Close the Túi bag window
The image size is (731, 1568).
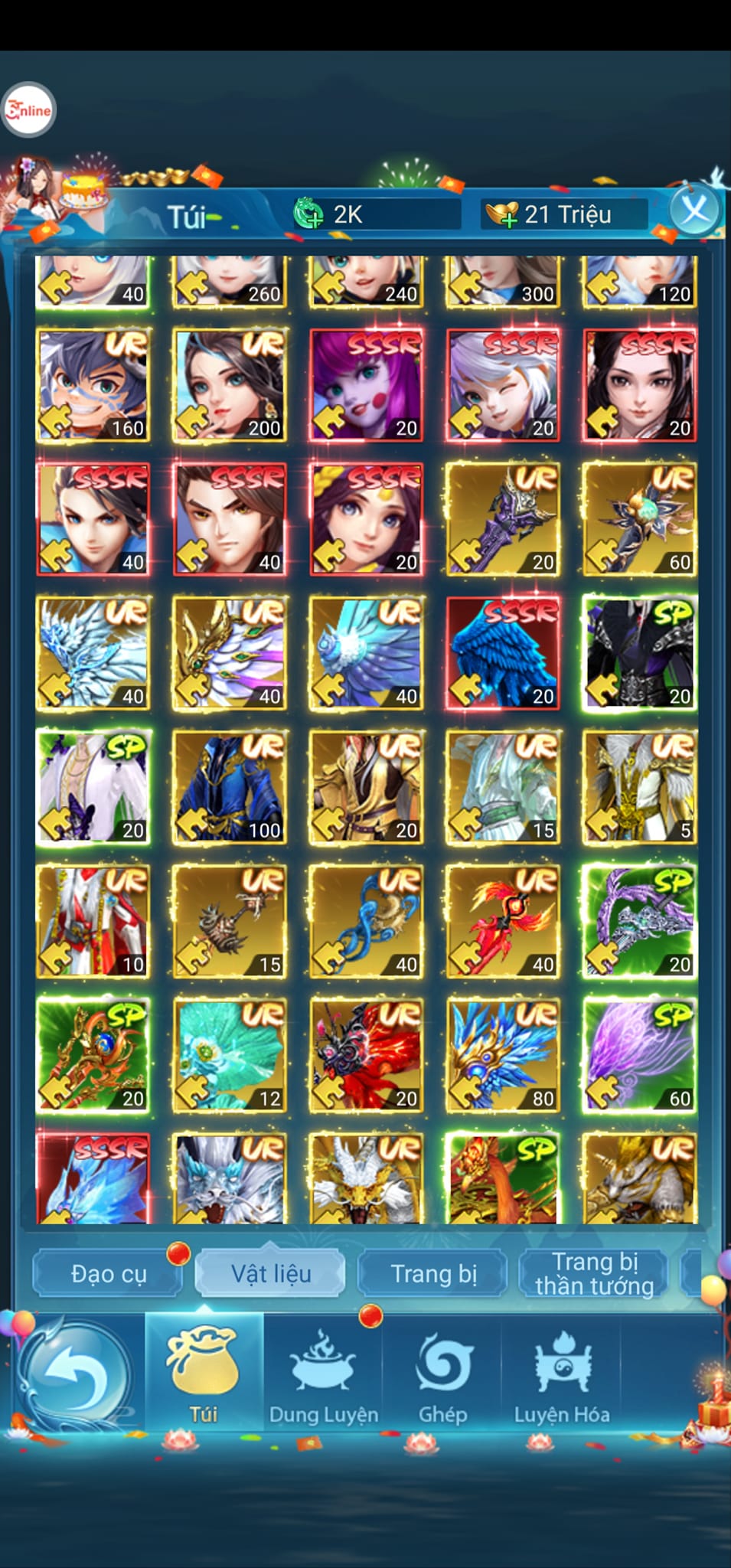[x=695, y=209]
